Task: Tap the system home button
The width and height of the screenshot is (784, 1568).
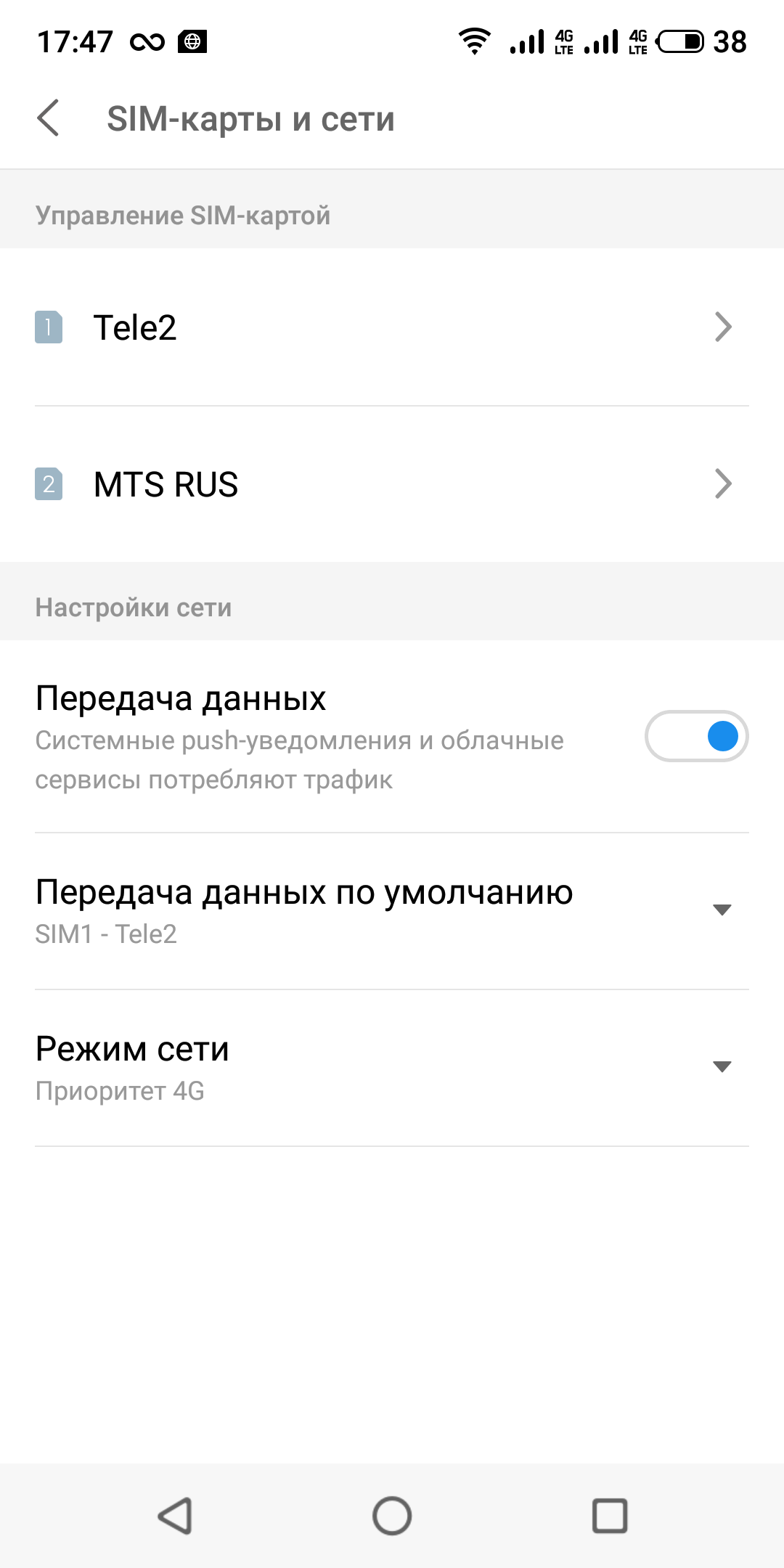Action: point(392,1516)
